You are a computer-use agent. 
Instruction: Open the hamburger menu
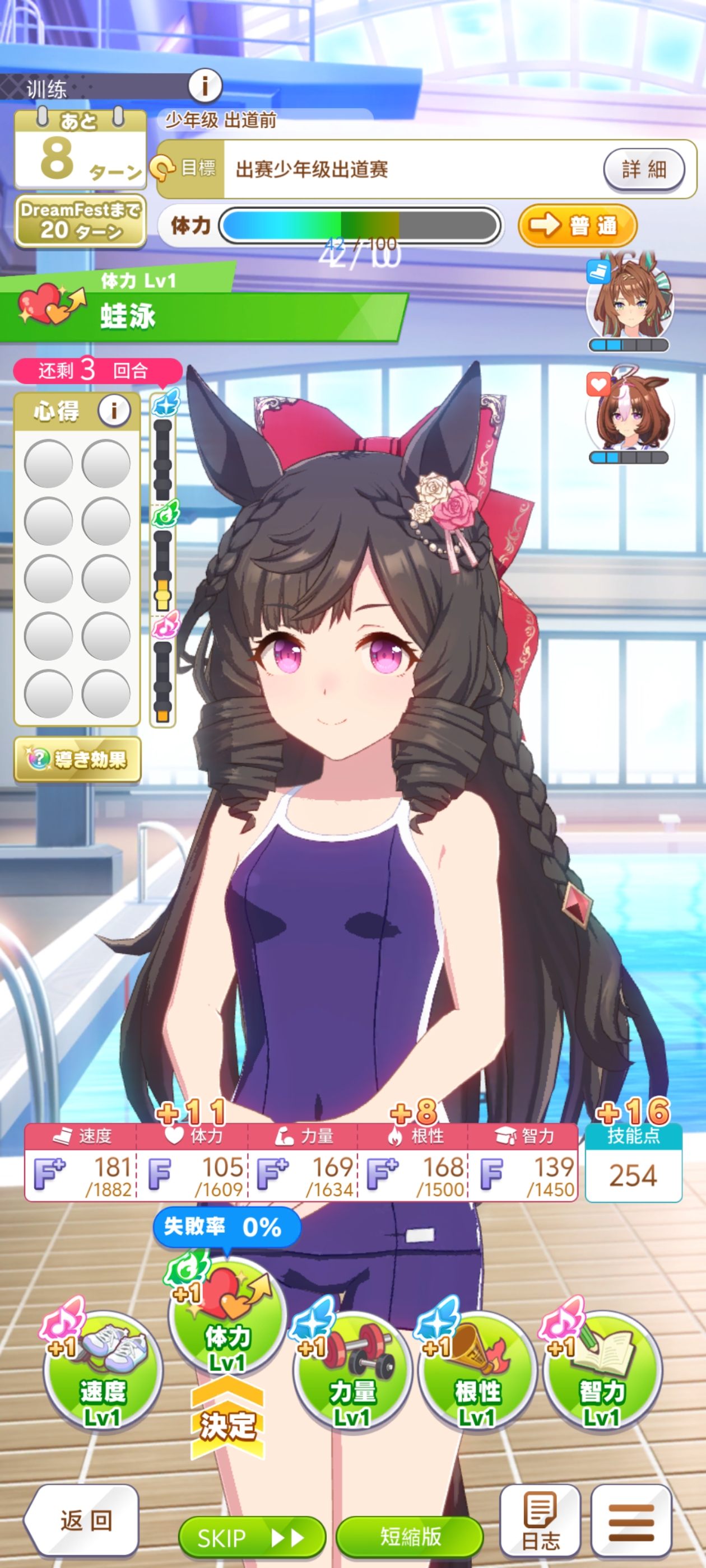631,1520
